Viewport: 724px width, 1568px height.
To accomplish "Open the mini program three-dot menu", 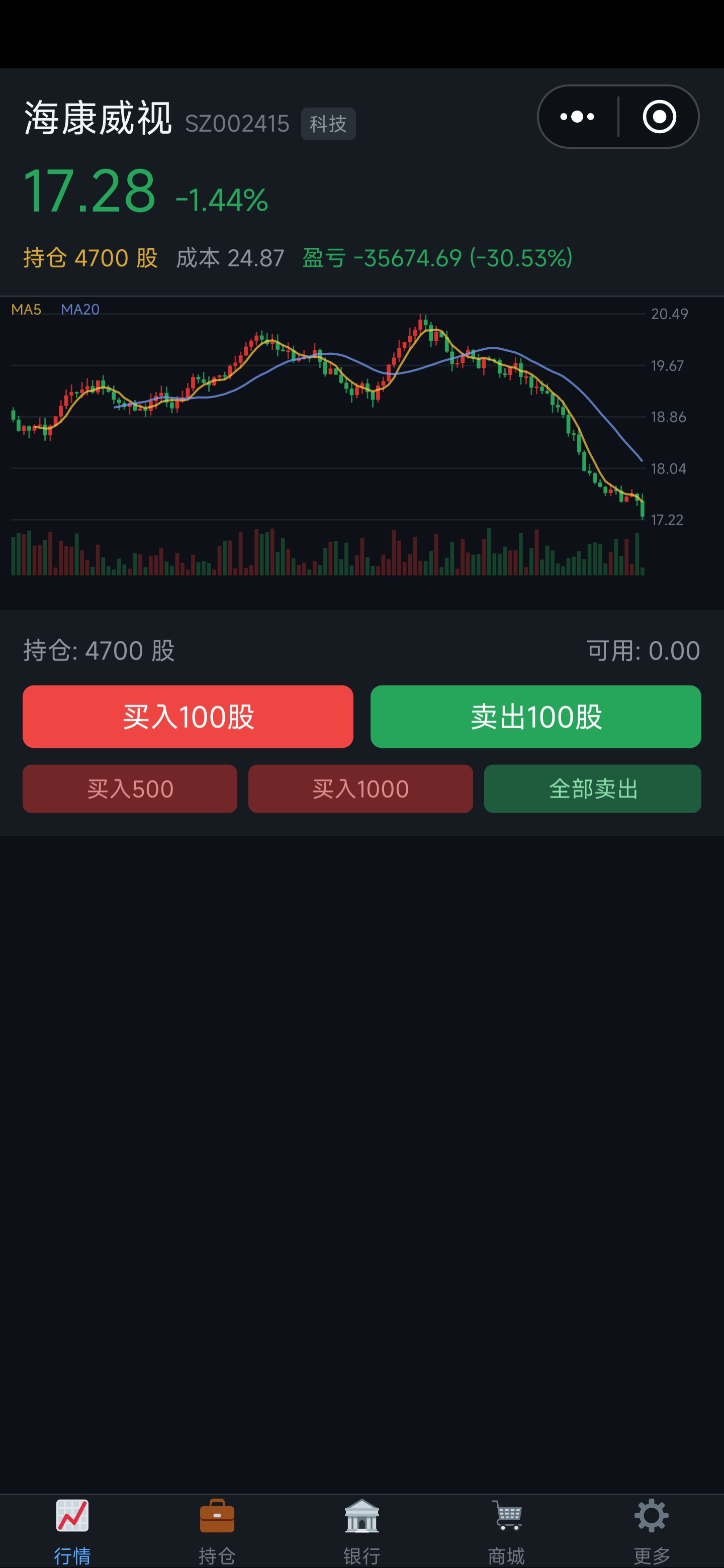I will 577,116.
